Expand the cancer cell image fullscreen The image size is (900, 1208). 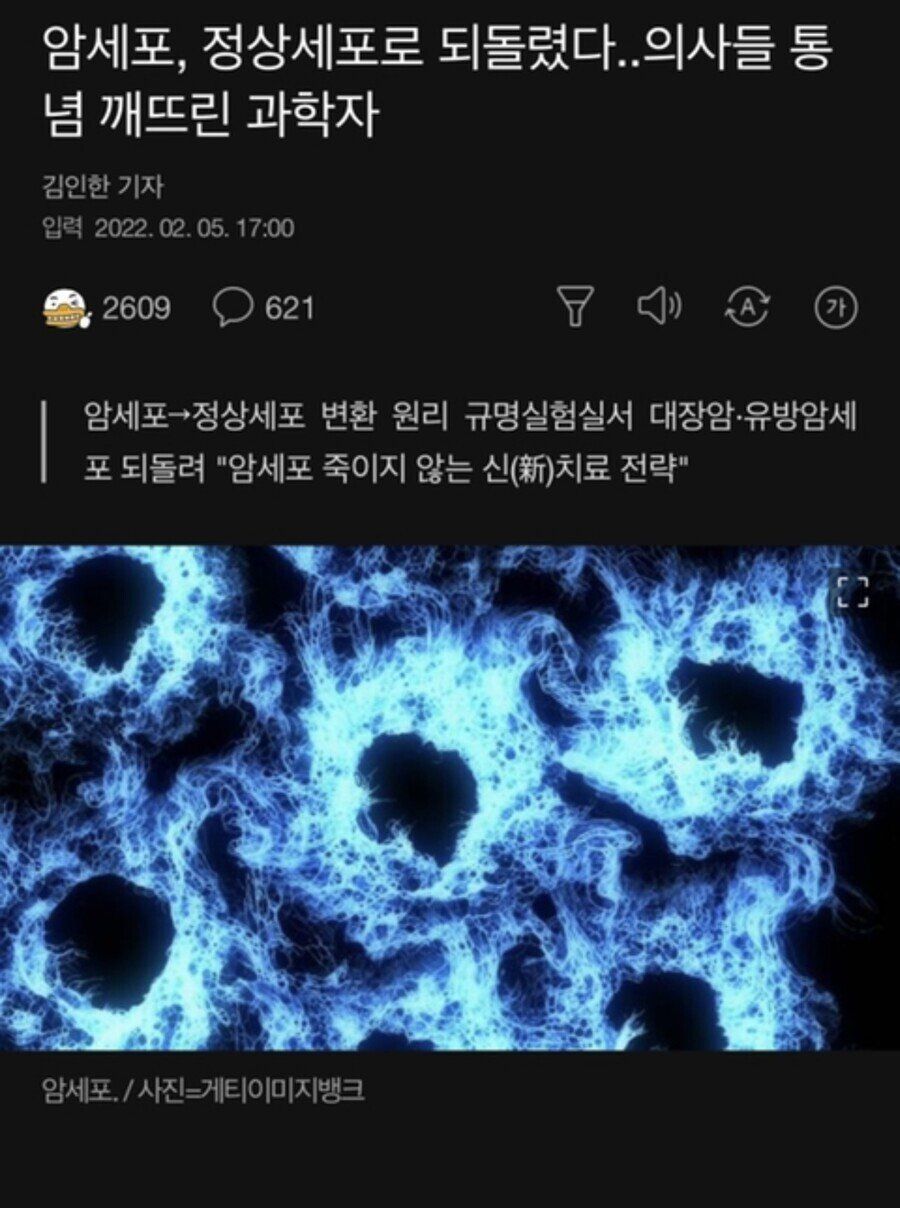(853, 591)
